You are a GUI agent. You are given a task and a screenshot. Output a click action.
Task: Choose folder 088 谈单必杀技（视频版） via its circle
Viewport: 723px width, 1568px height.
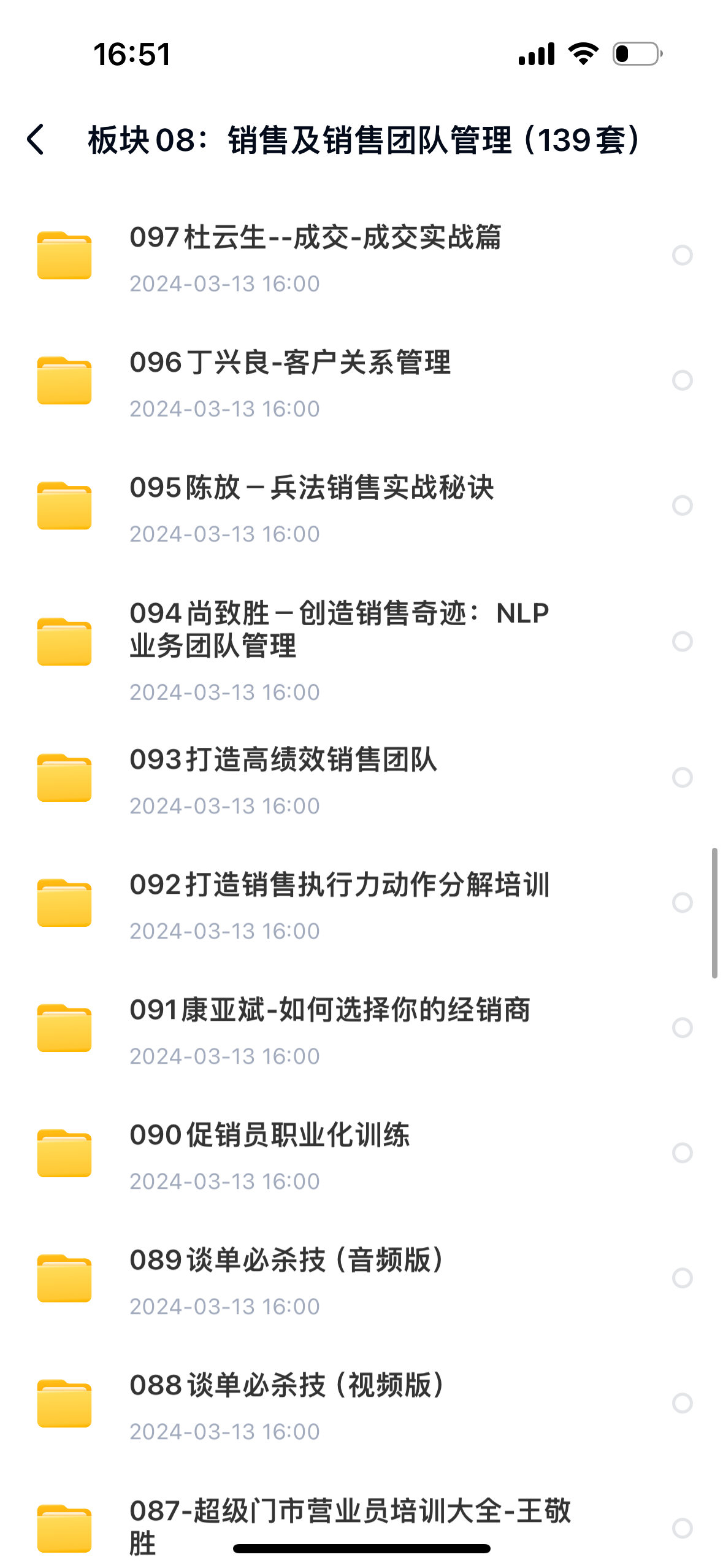[x=682, y=1403]
